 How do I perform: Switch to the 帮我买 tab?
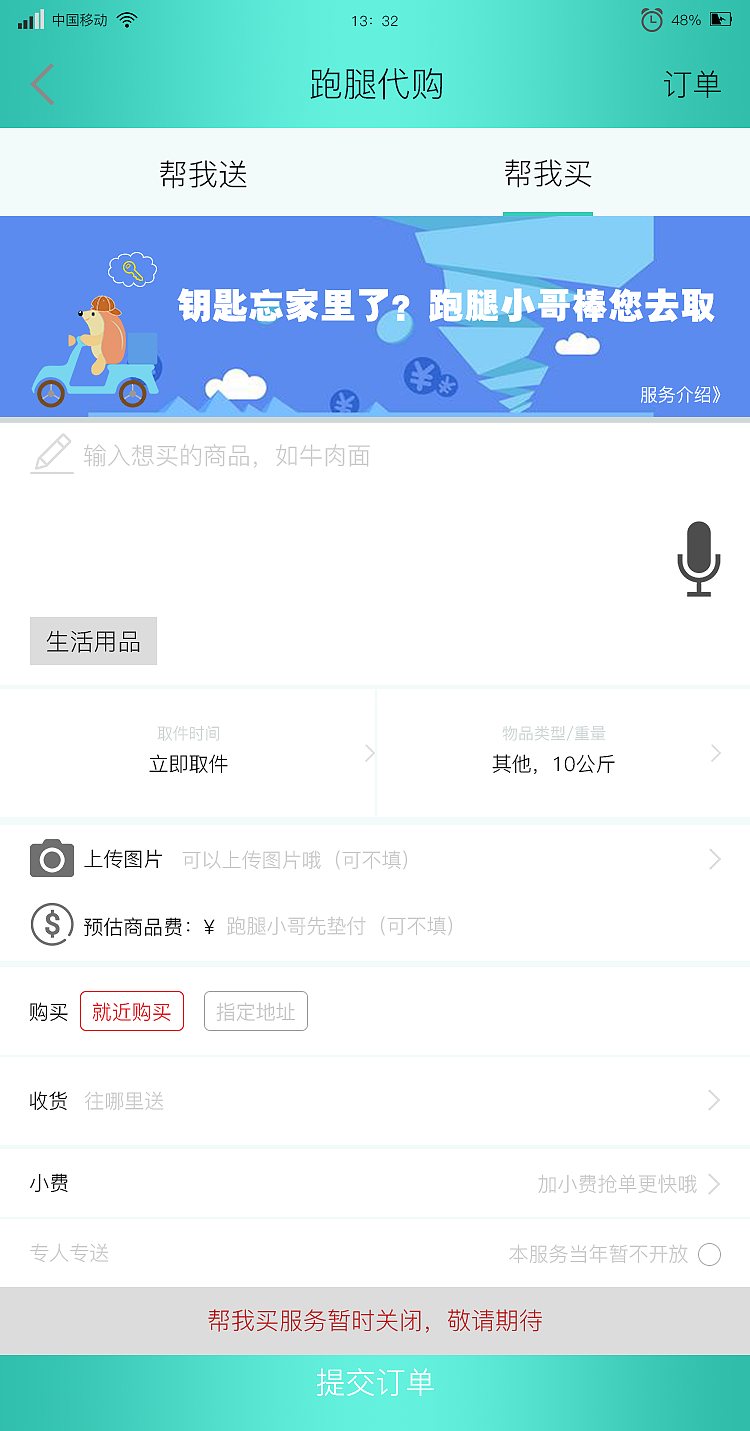[x=548, y=173]
